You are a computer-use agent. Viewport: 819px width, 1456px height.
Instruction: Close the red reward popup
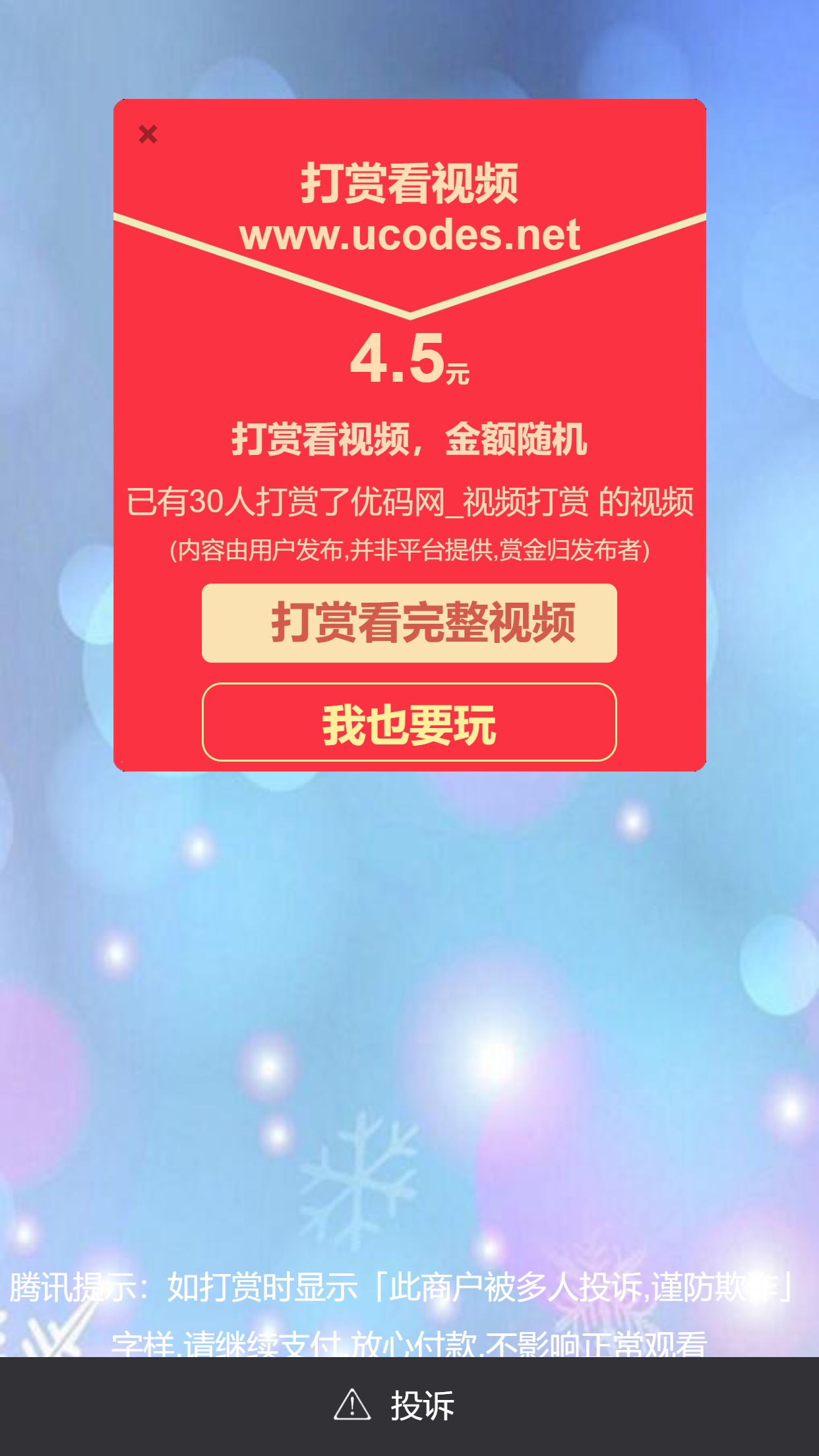(148, 135)
